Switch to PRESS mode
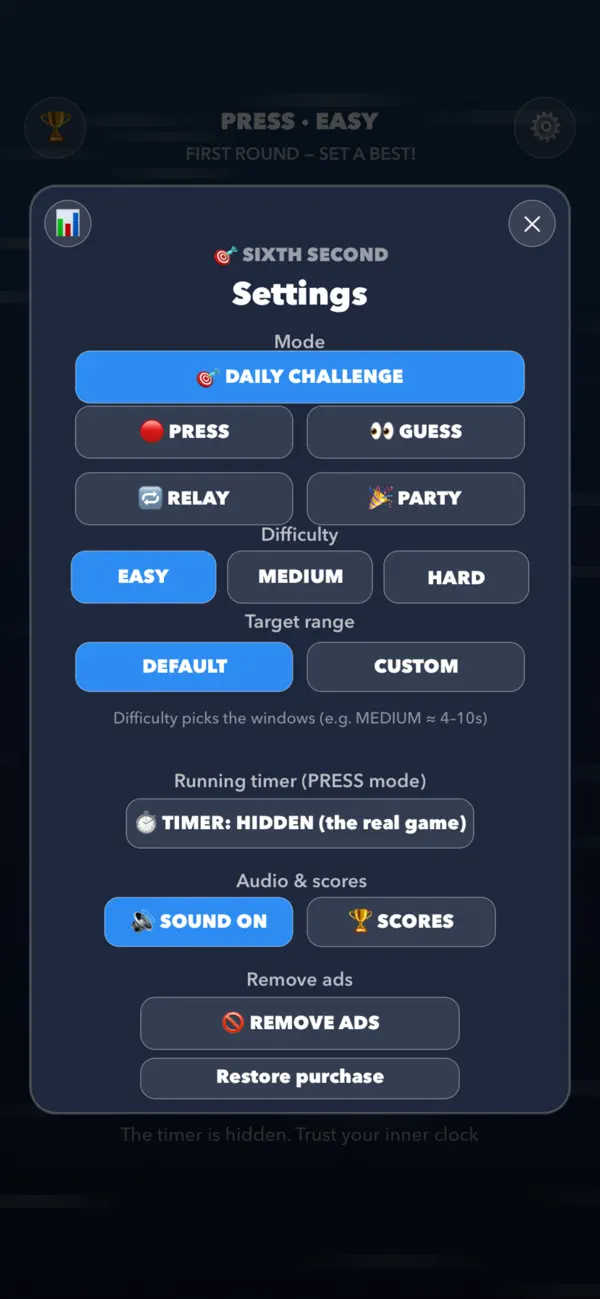Screen dimensions: 600x1299 coord(184,432)
